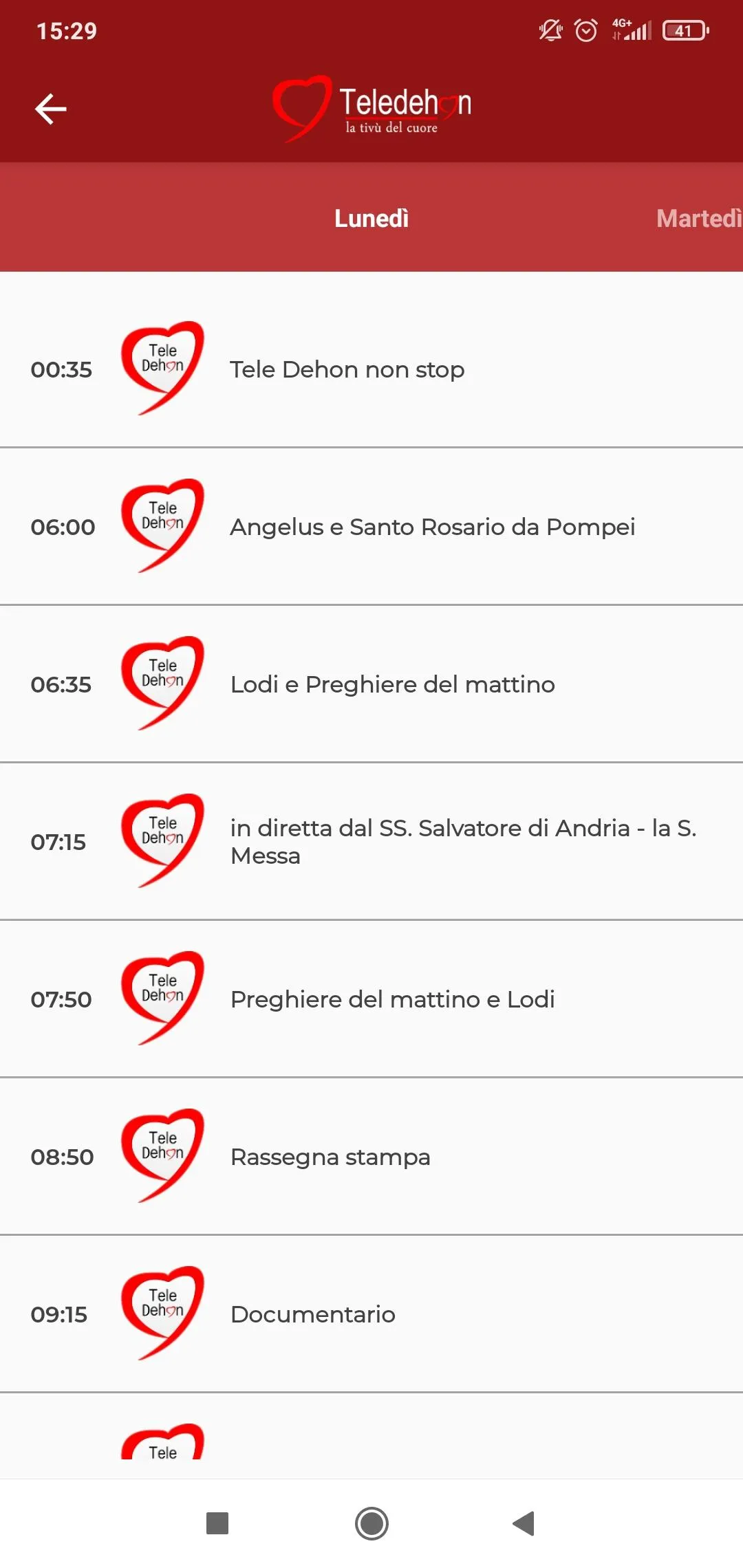The image size is (743, 1568).
Task: Tap the system home button
Action: [x=371, y=1523]
